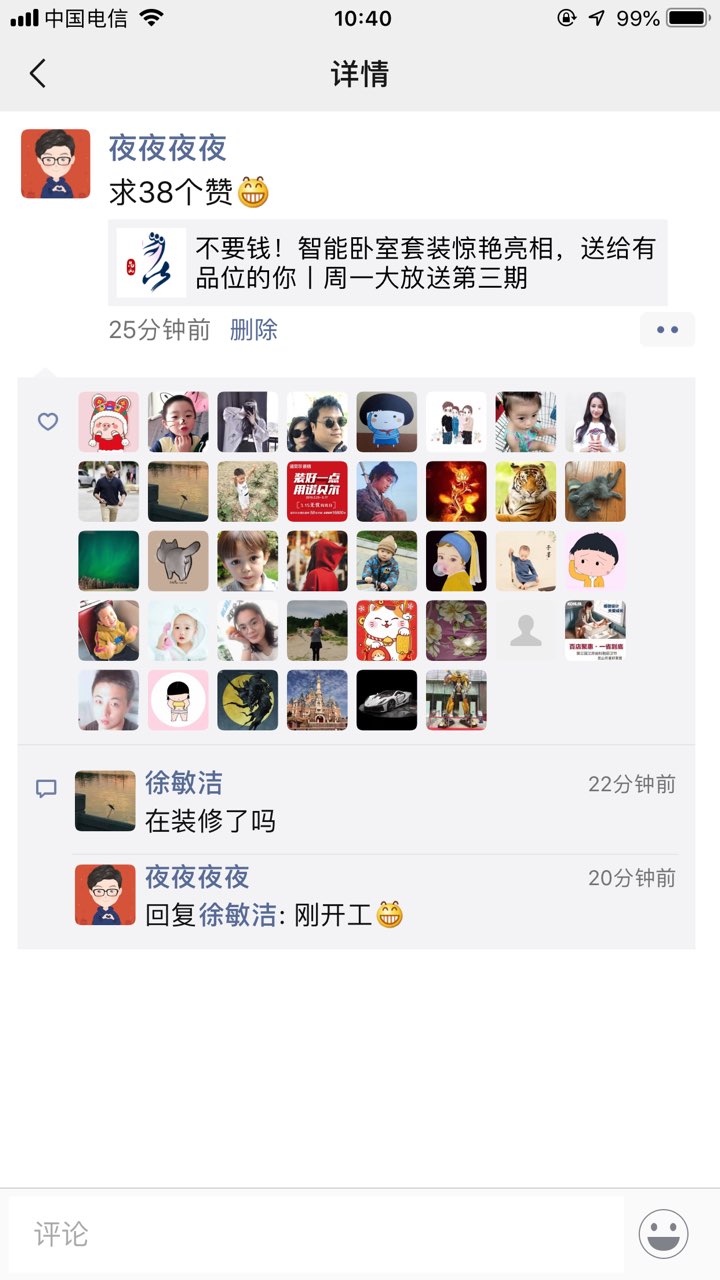Tap the tiger avatar in likes
This screenshot has height=1280, width=720.
(526, 491)
